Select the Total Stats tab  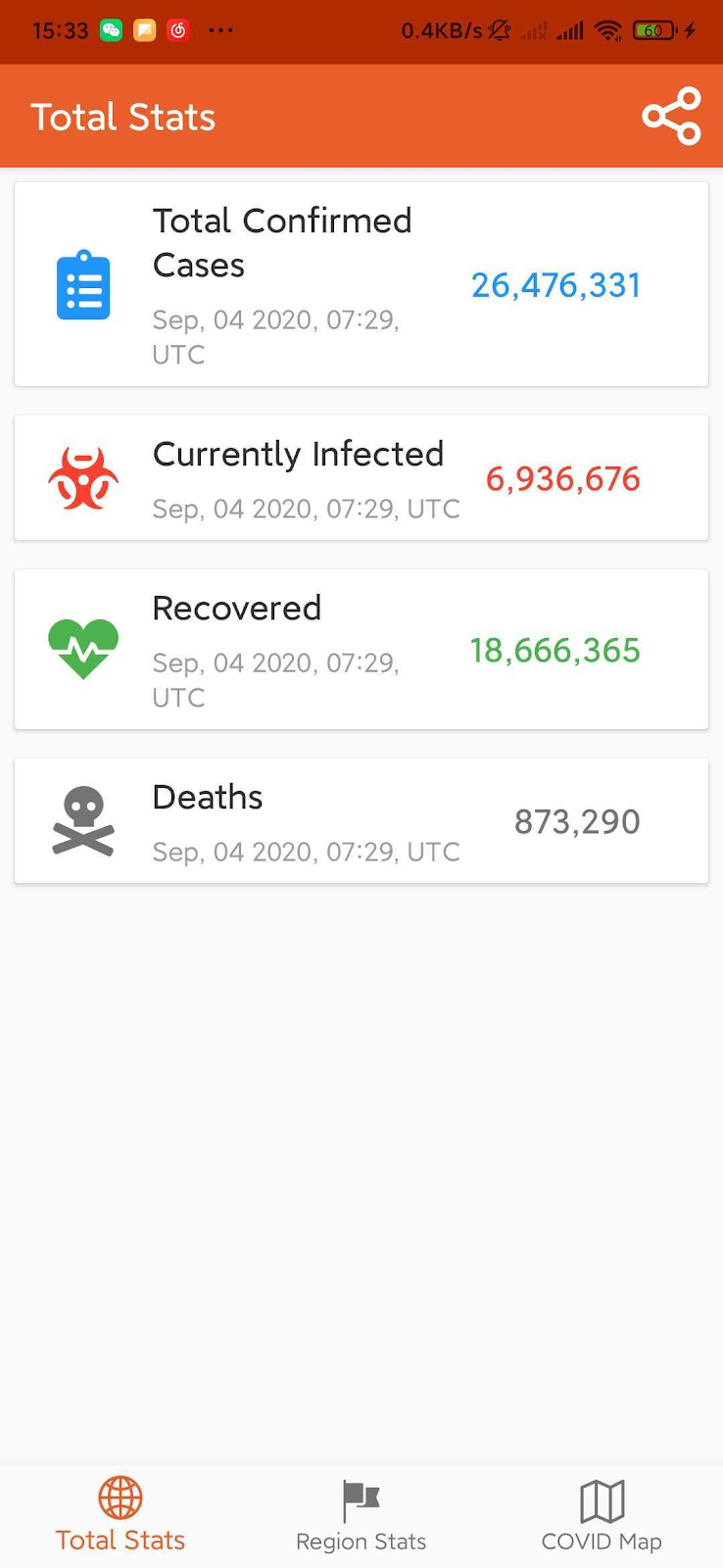click(120, 1516)
